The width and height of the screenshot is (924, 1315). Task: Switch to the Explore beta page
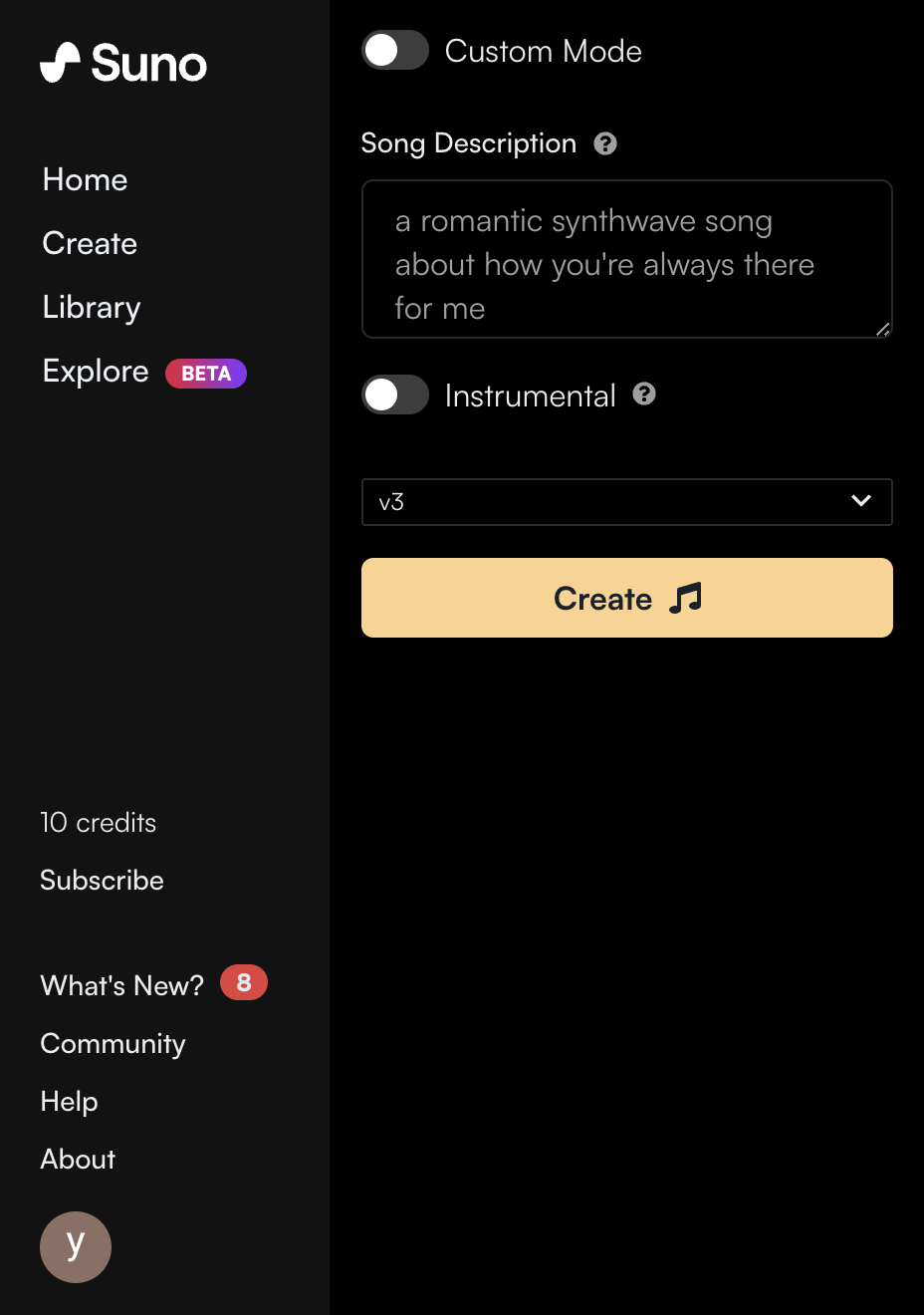click(97, 372)
